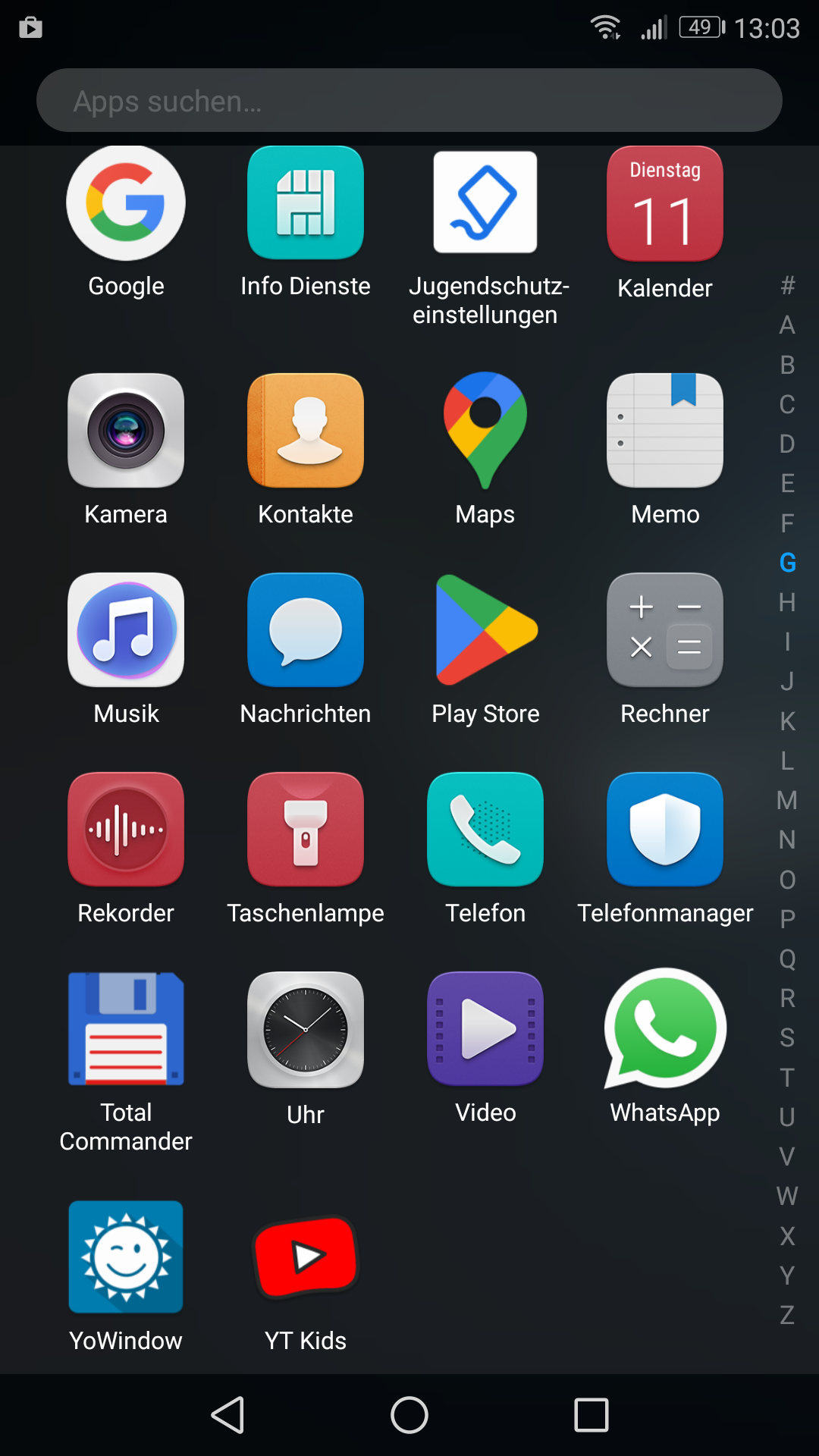Open the Musik app

coord(126,630)
